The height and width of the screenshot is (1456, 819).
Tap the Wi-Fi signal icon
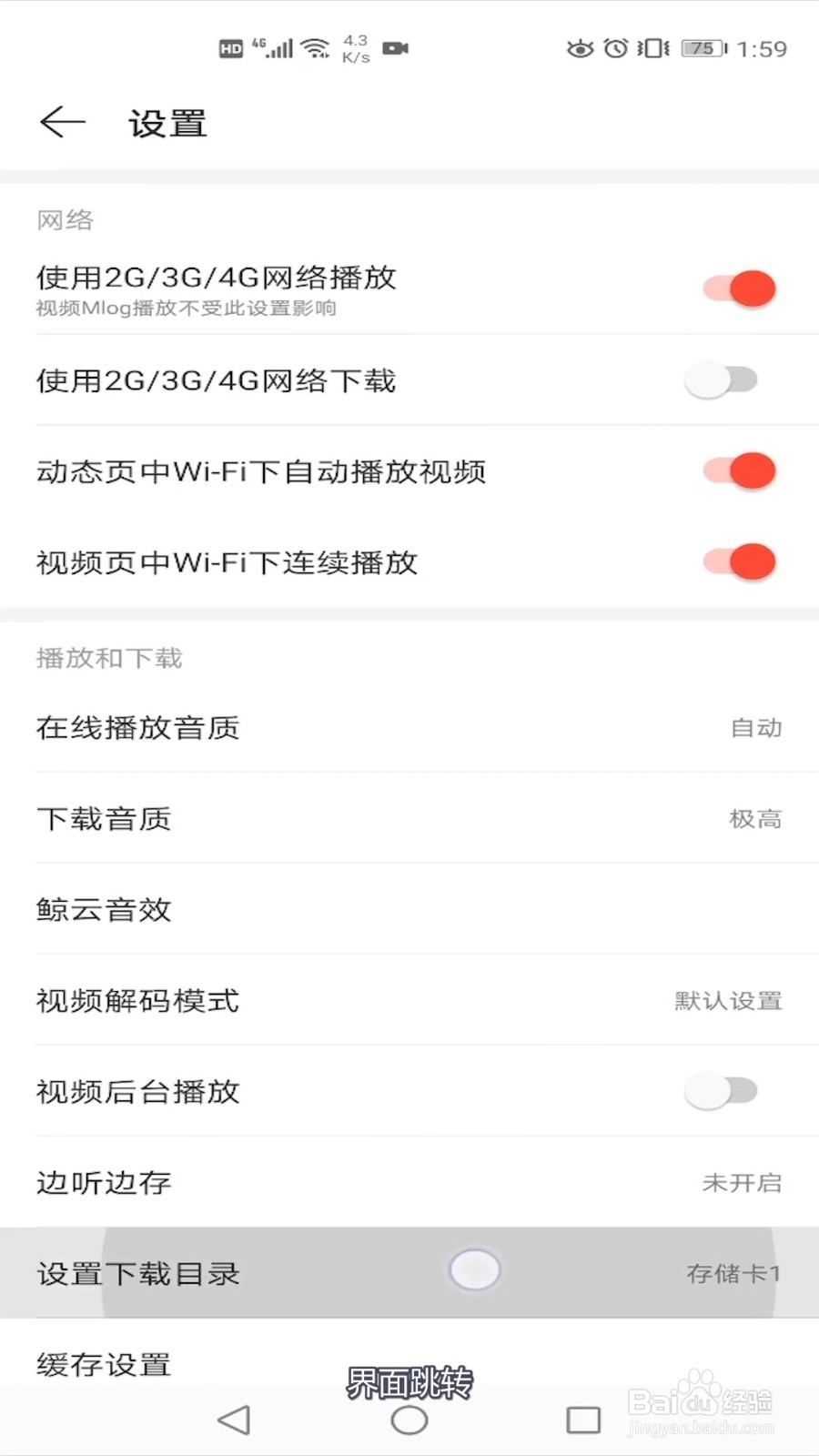314,48
